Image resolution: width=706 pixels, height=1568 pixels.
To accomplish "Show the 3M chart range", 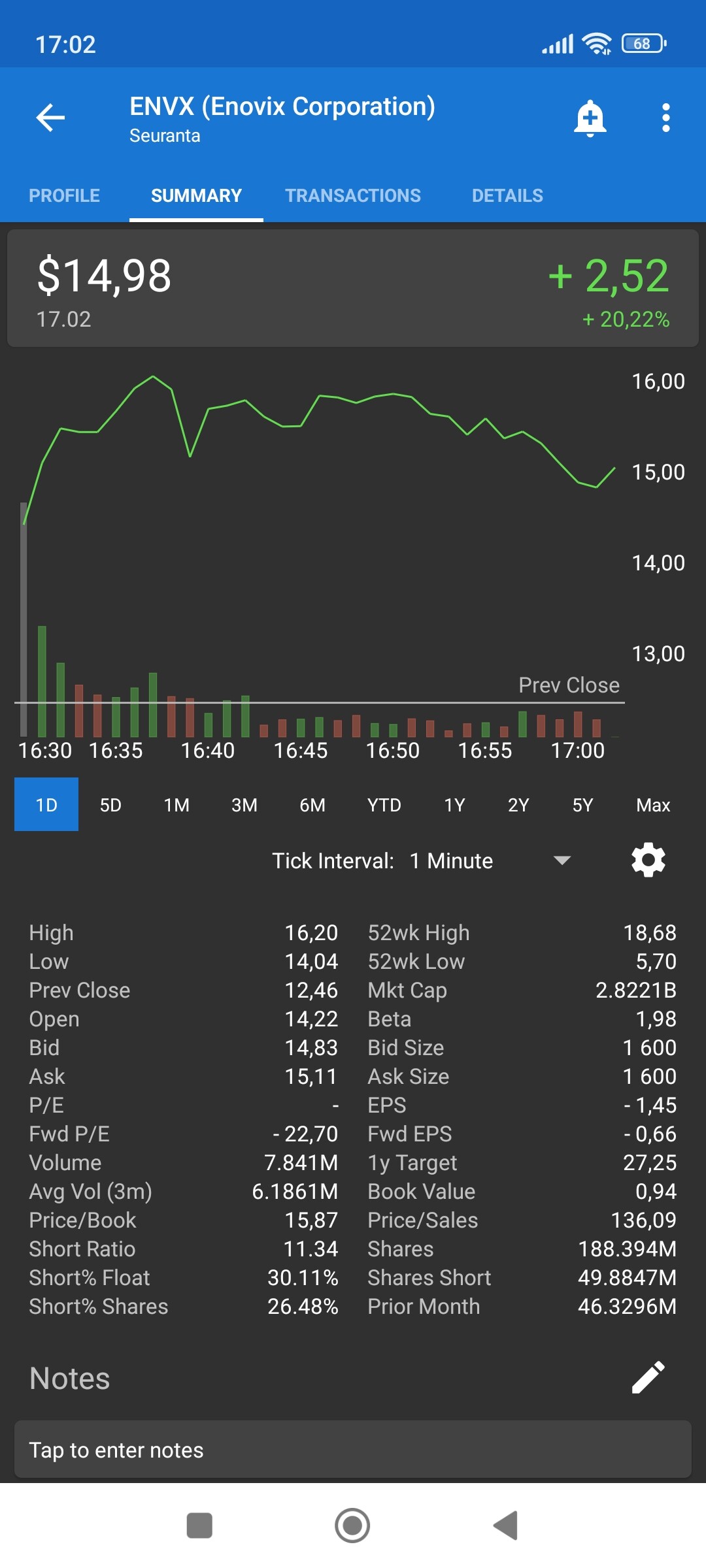I will pos(244,805).
